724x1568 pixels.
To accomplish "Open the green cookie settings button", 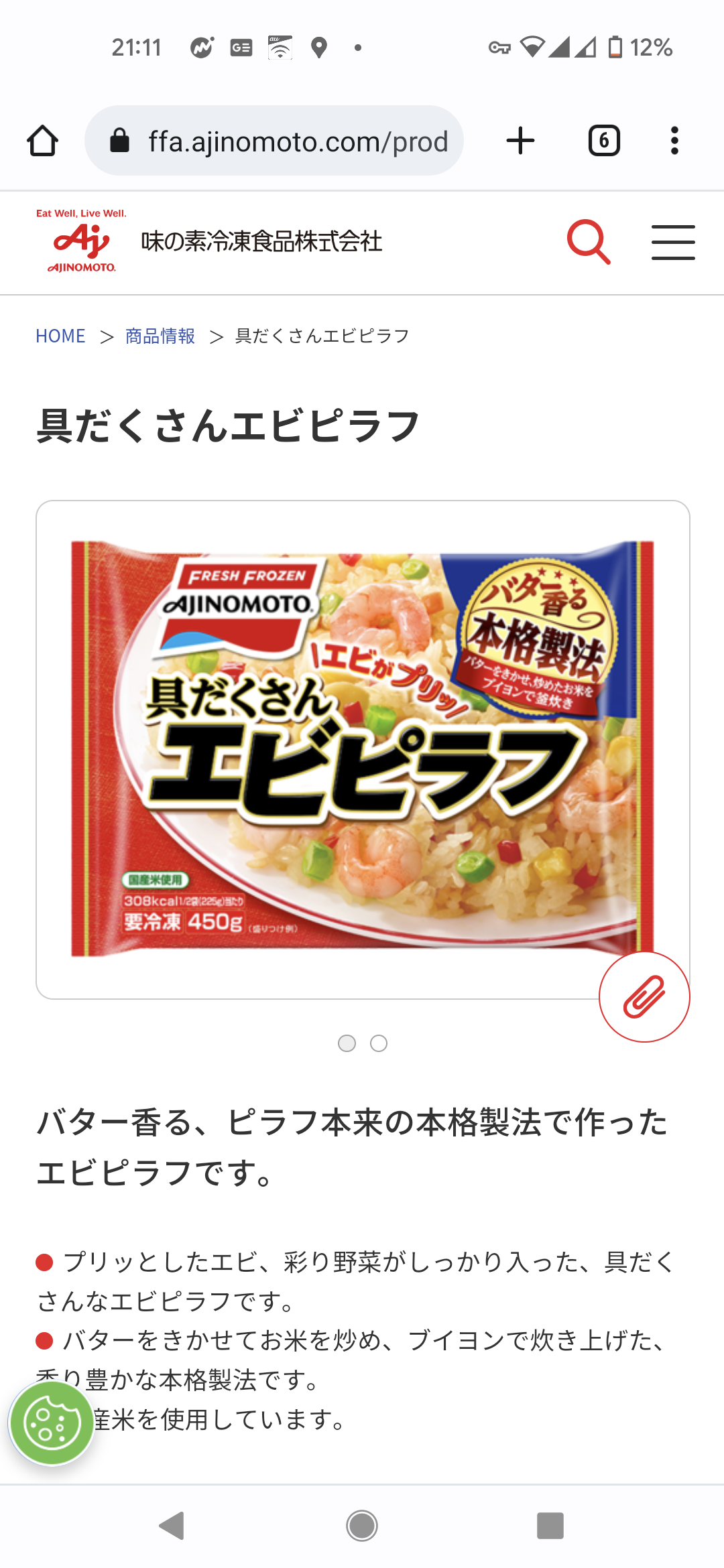I will [x=52, y=1423].
